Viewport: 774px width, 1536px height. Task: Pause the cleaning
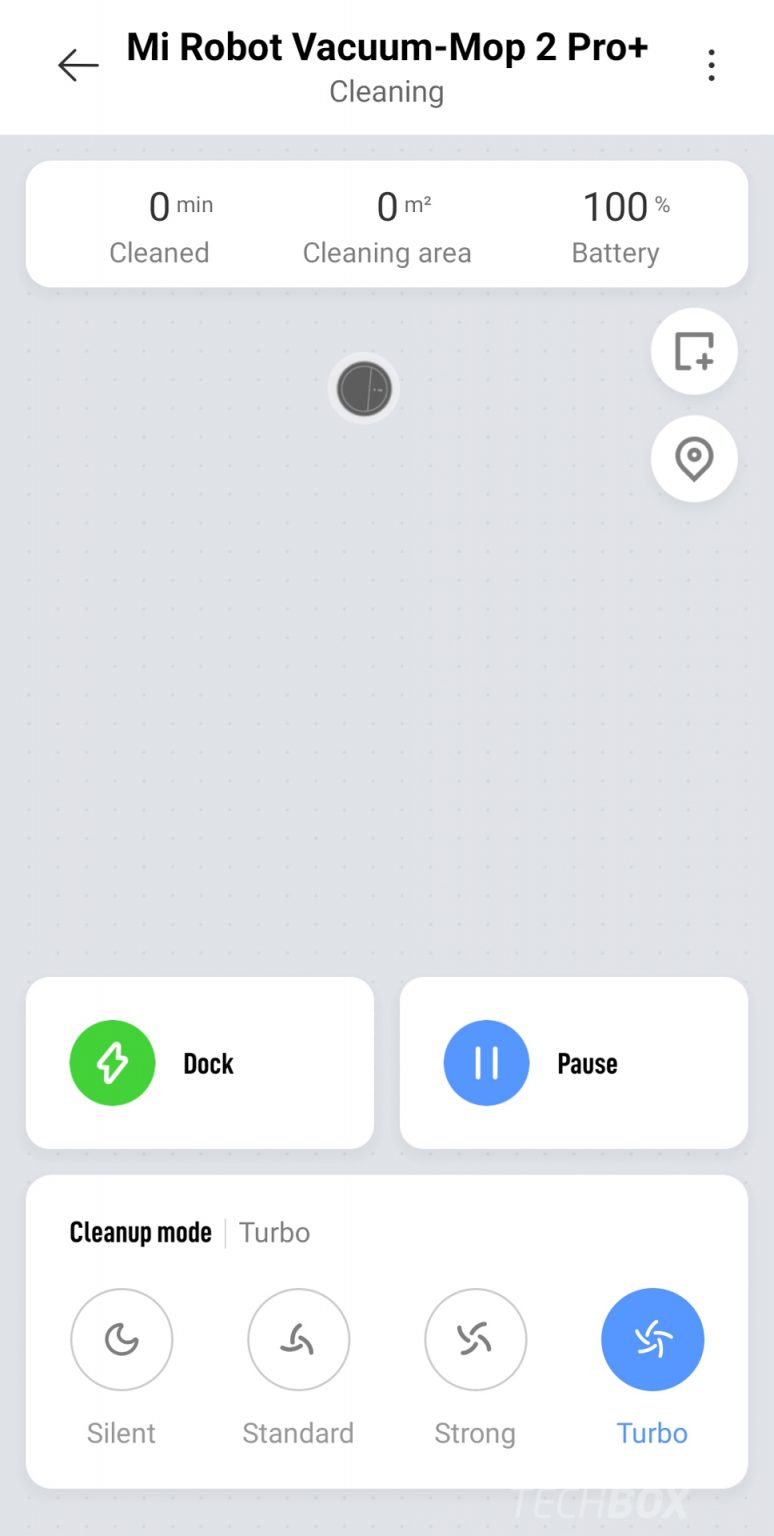coord(487,1063)
